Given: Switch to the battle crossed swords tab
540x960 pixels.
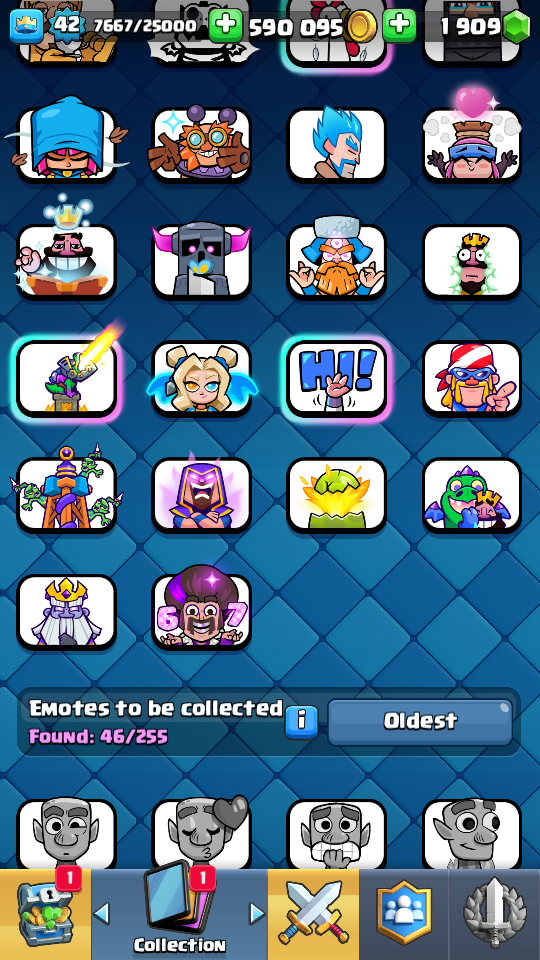Looking at the screenshot, I should (313, 913).
